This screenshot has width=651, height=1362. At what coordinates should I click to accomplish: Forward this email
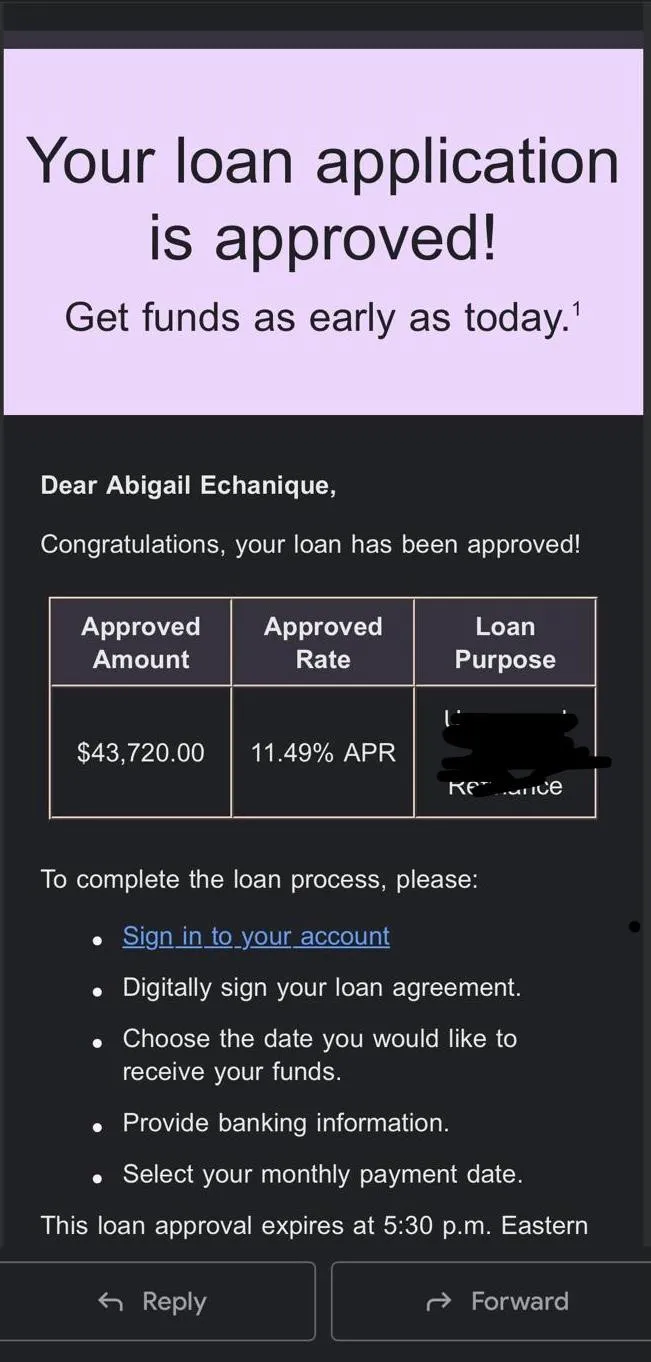(492, 1301)
